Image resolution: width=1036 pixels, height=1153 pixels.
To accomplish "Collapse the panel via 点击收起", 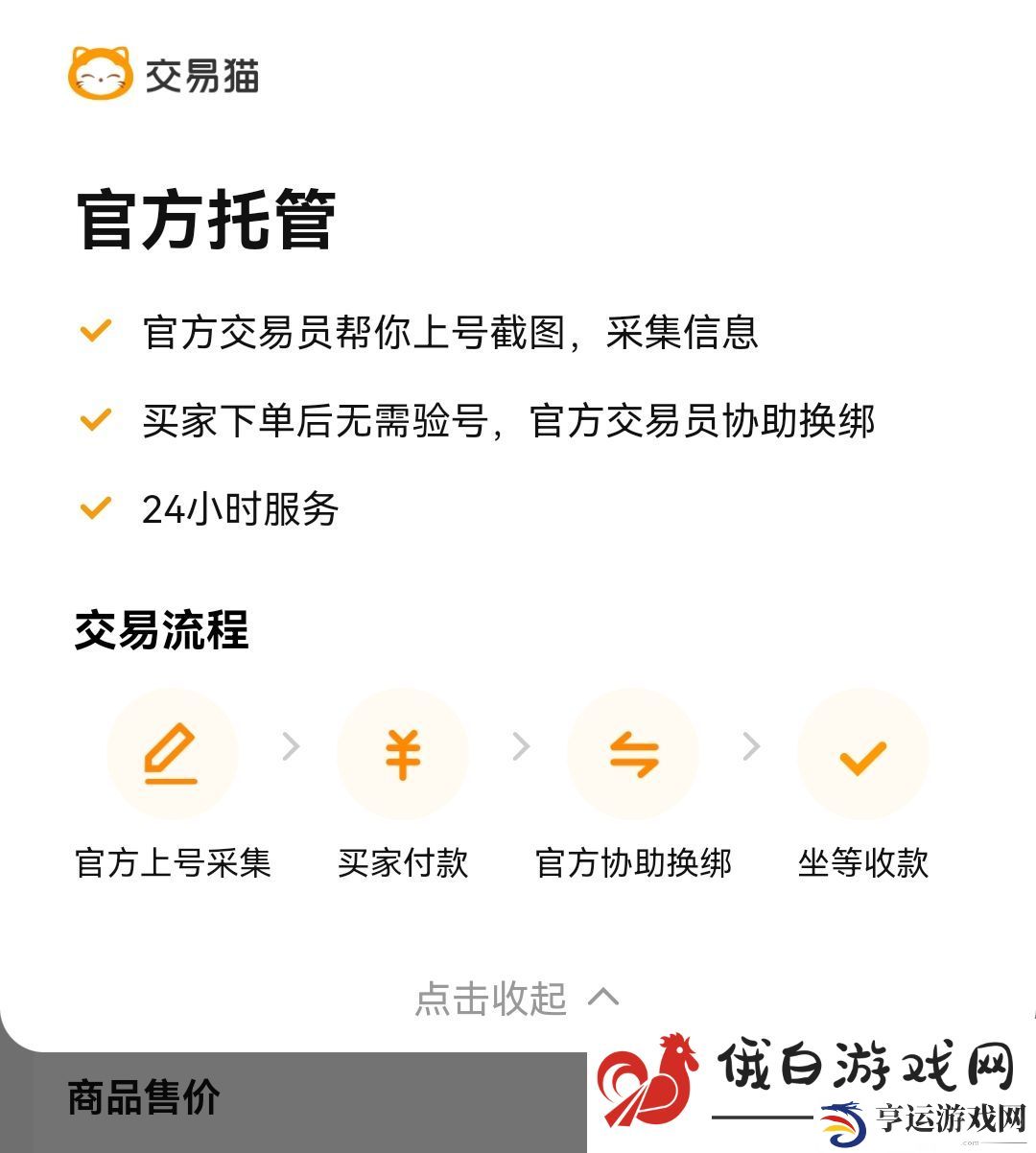I will 516,999.
